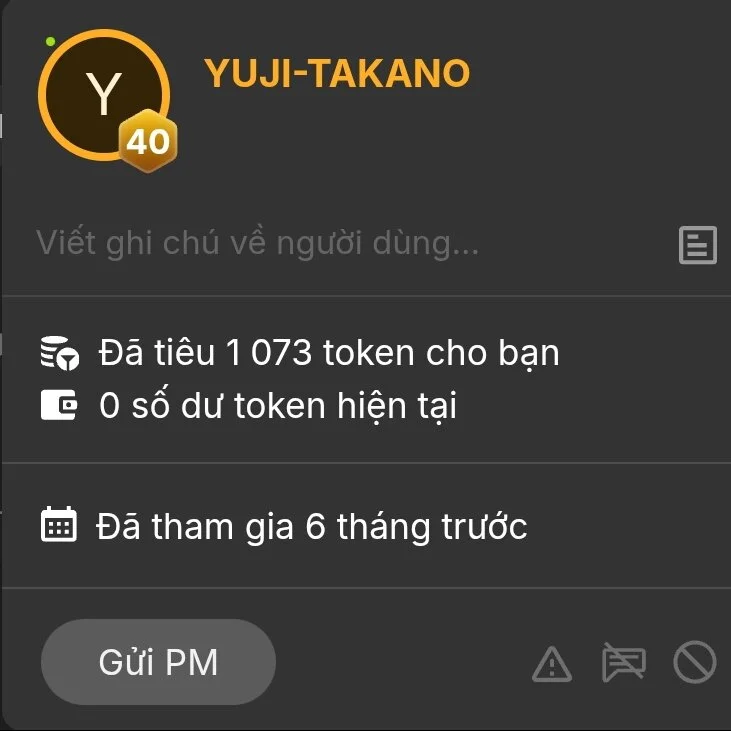Open the notes list icon
Screen dimensions: 731x731
697,244
